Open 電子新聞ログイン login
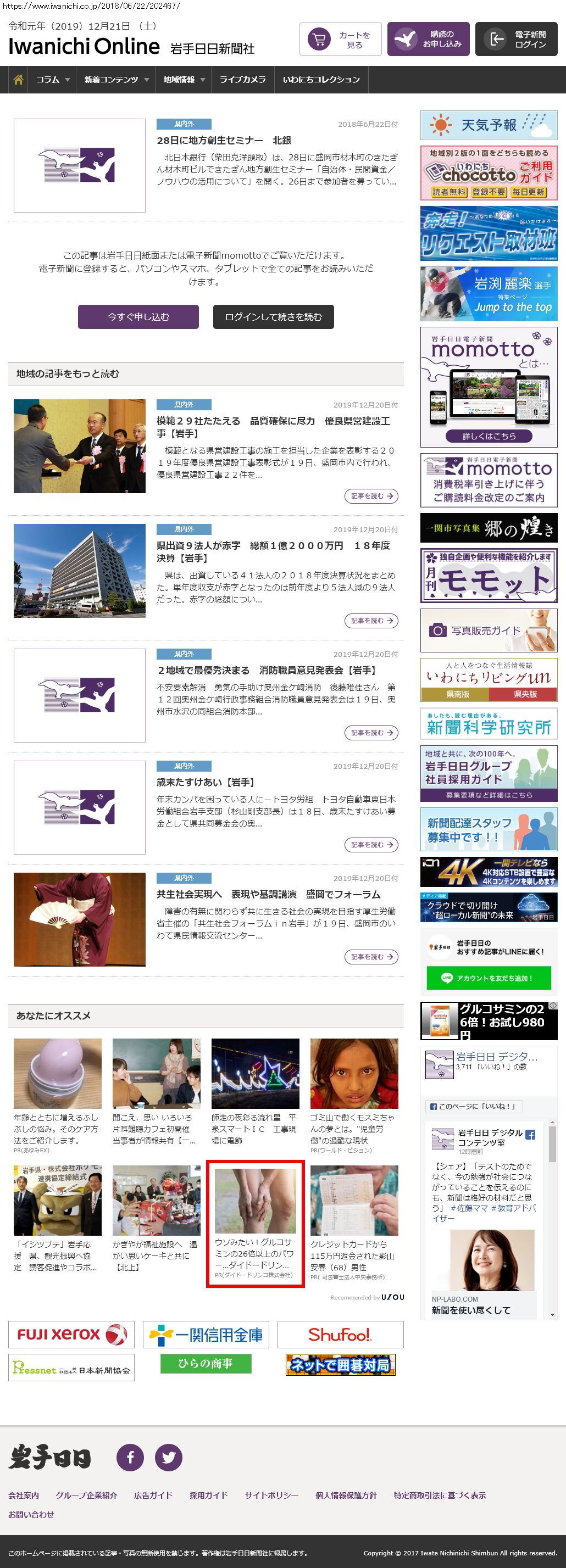This screenshot has height=1568, width=566. (515, 40)
